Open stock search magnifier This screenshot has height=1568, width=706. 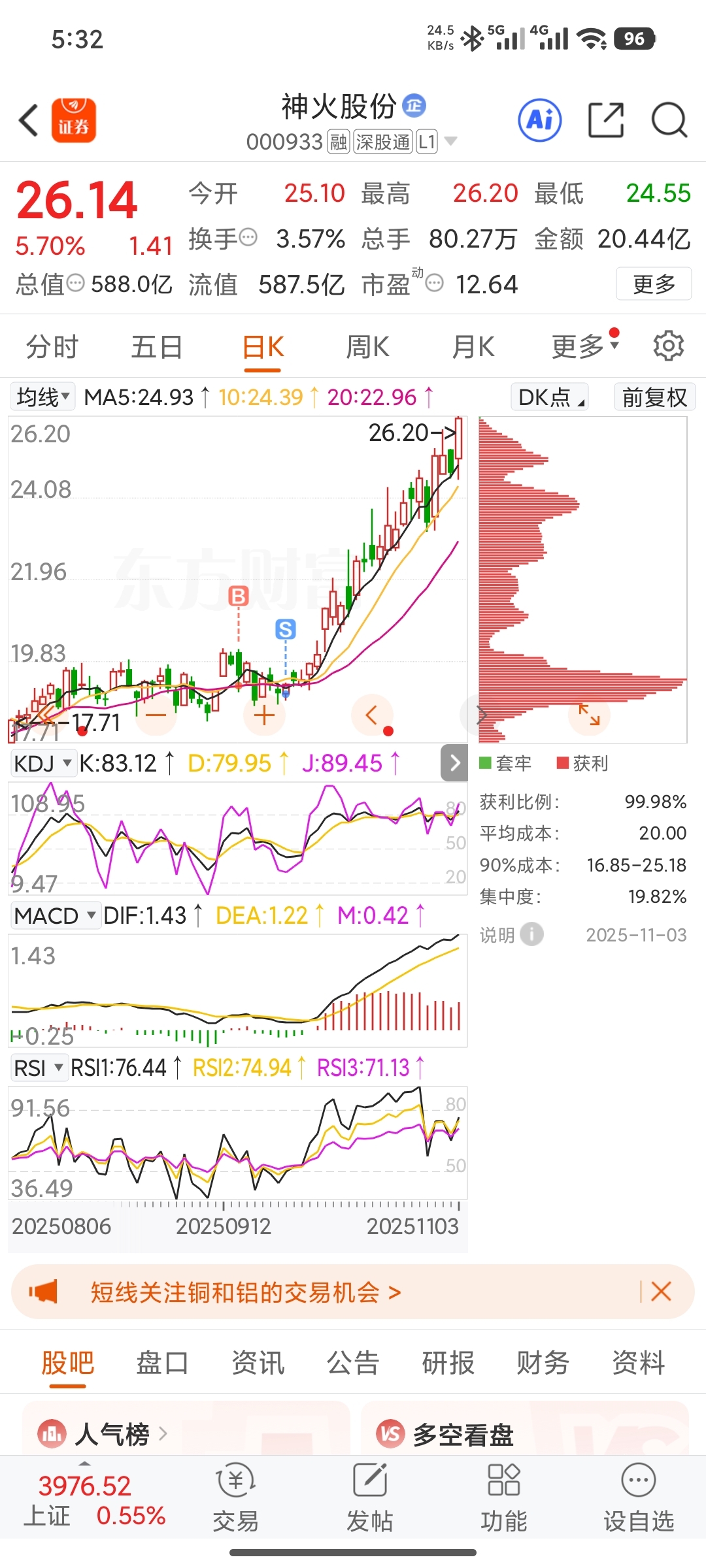[x=669, y=120]
